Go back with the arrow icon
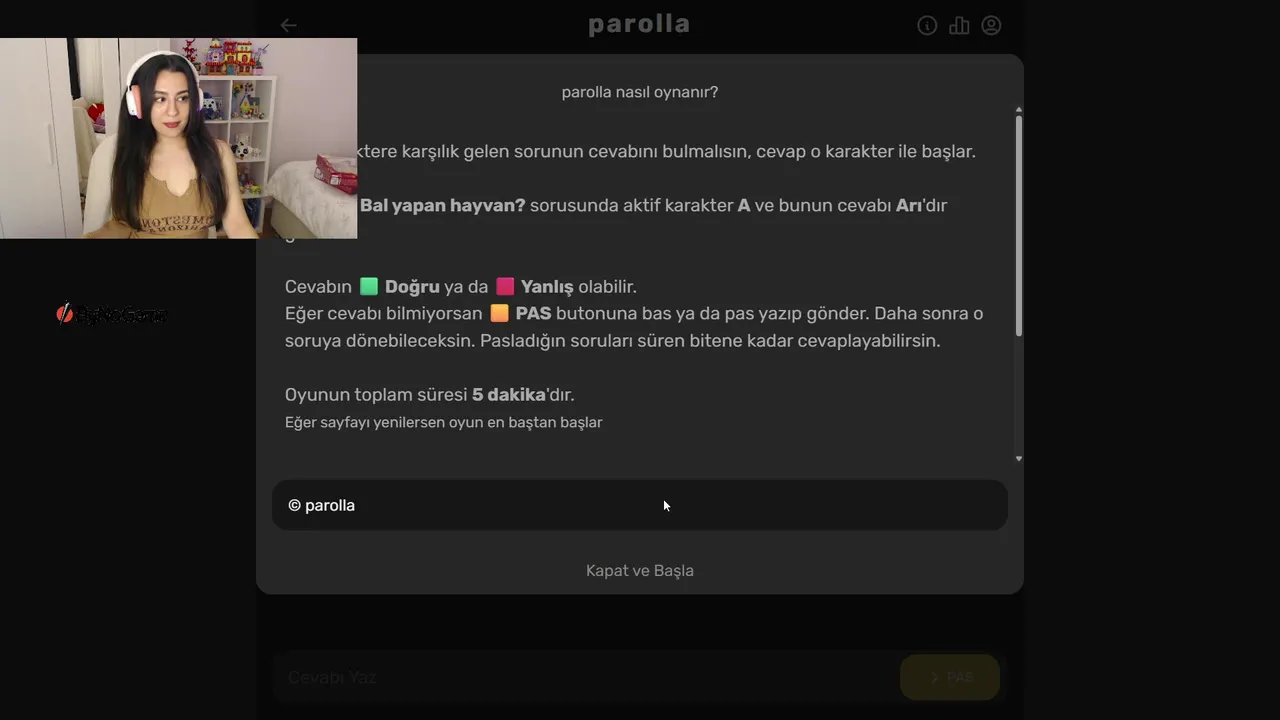1280x720 pixels. [x=288, y=25]
